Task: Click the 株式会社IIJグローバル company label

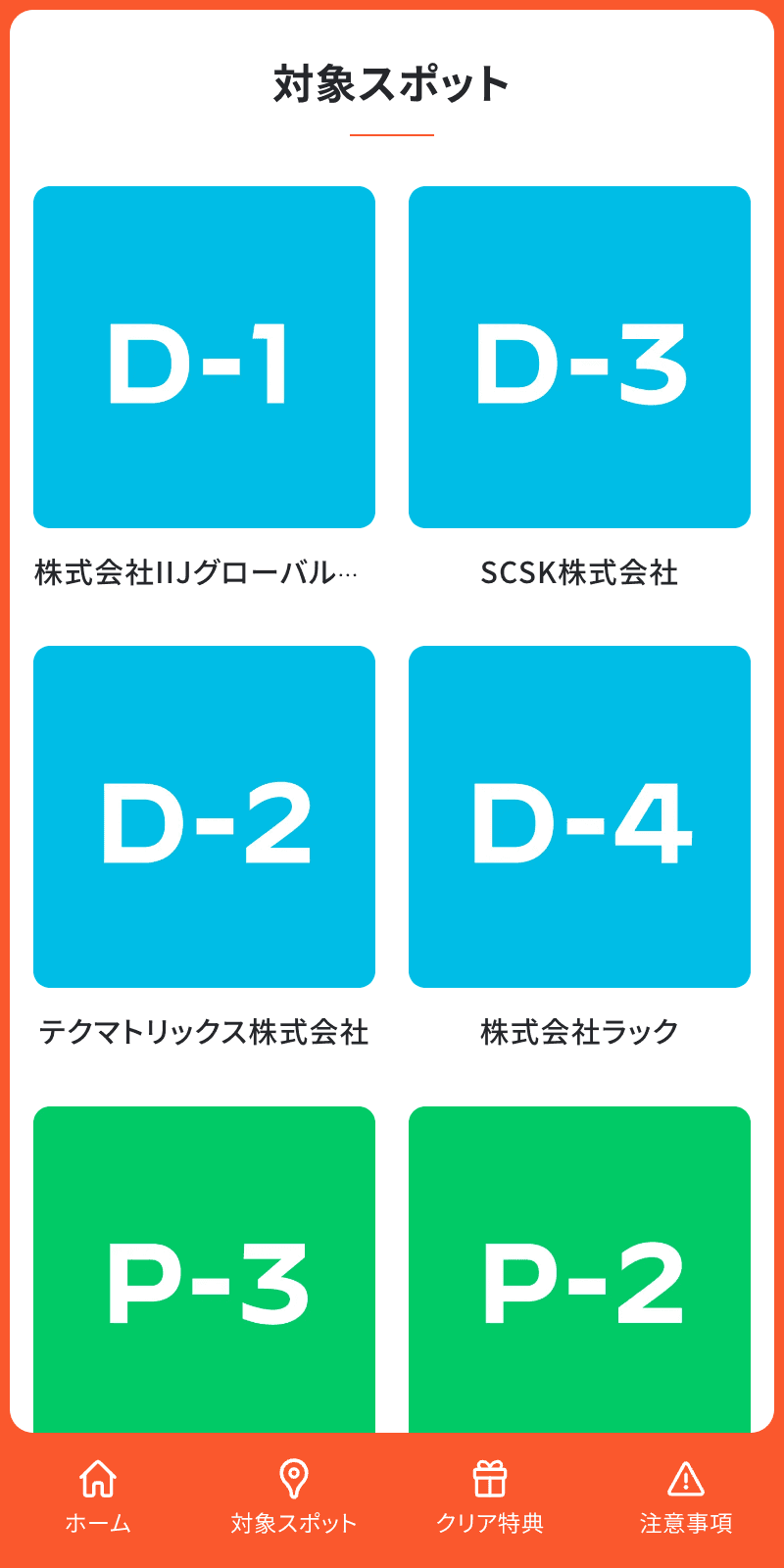Action: 196,569
